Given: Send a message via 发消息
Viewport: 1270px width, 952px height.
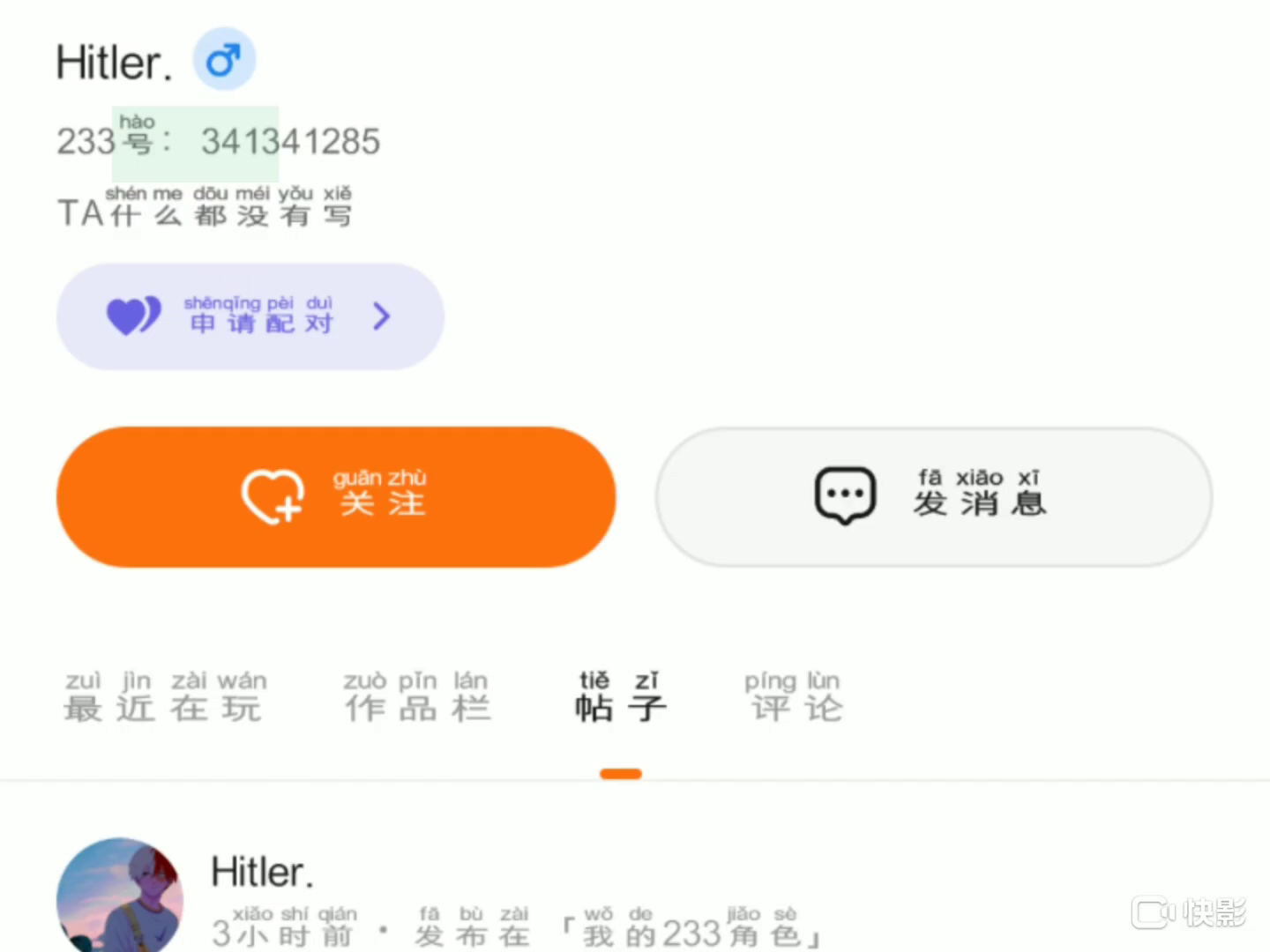Looking at the screenshot, I should pyautogui.click(x=933, y=497).
